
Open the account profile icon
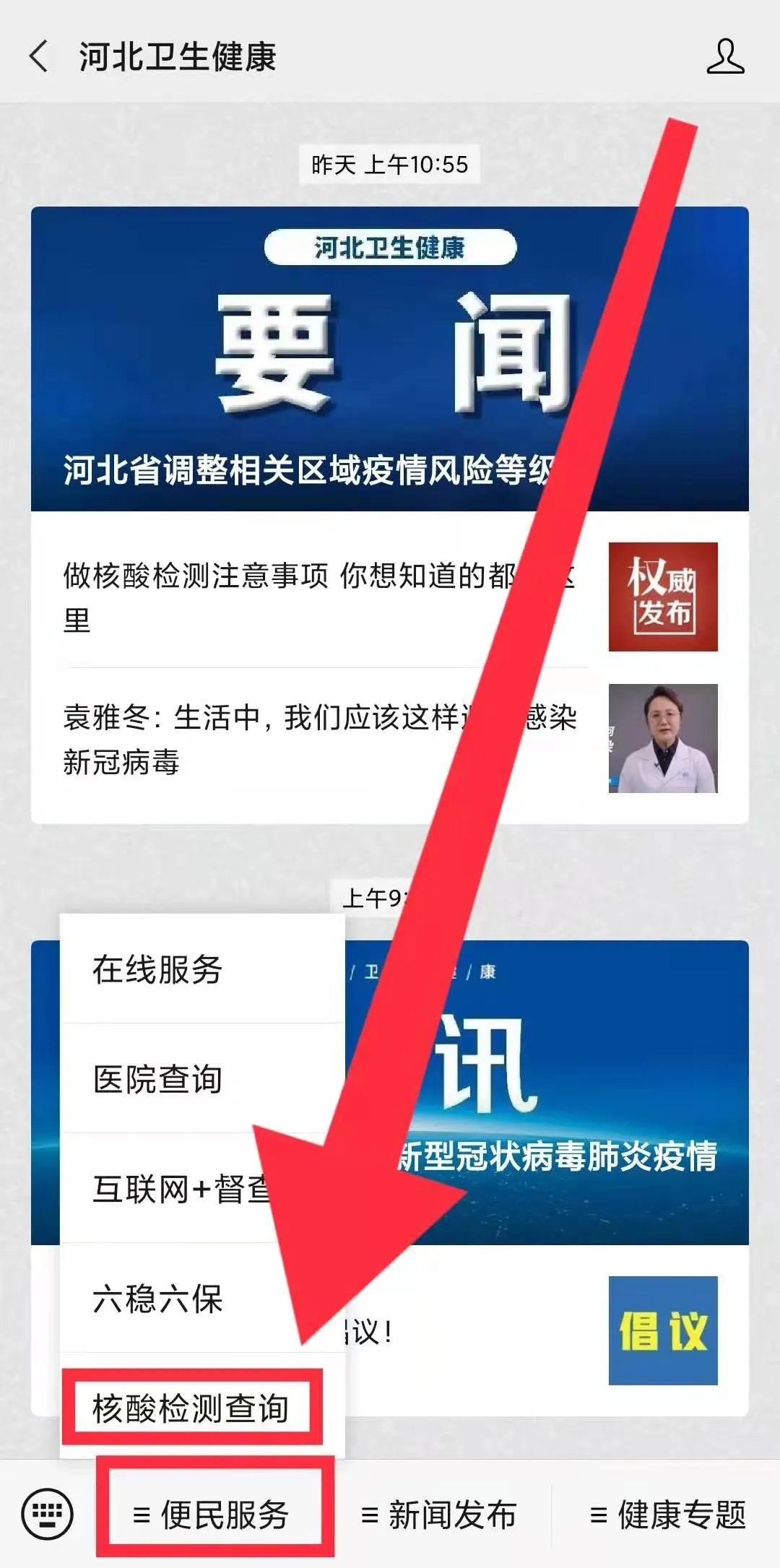coord(724,56)
